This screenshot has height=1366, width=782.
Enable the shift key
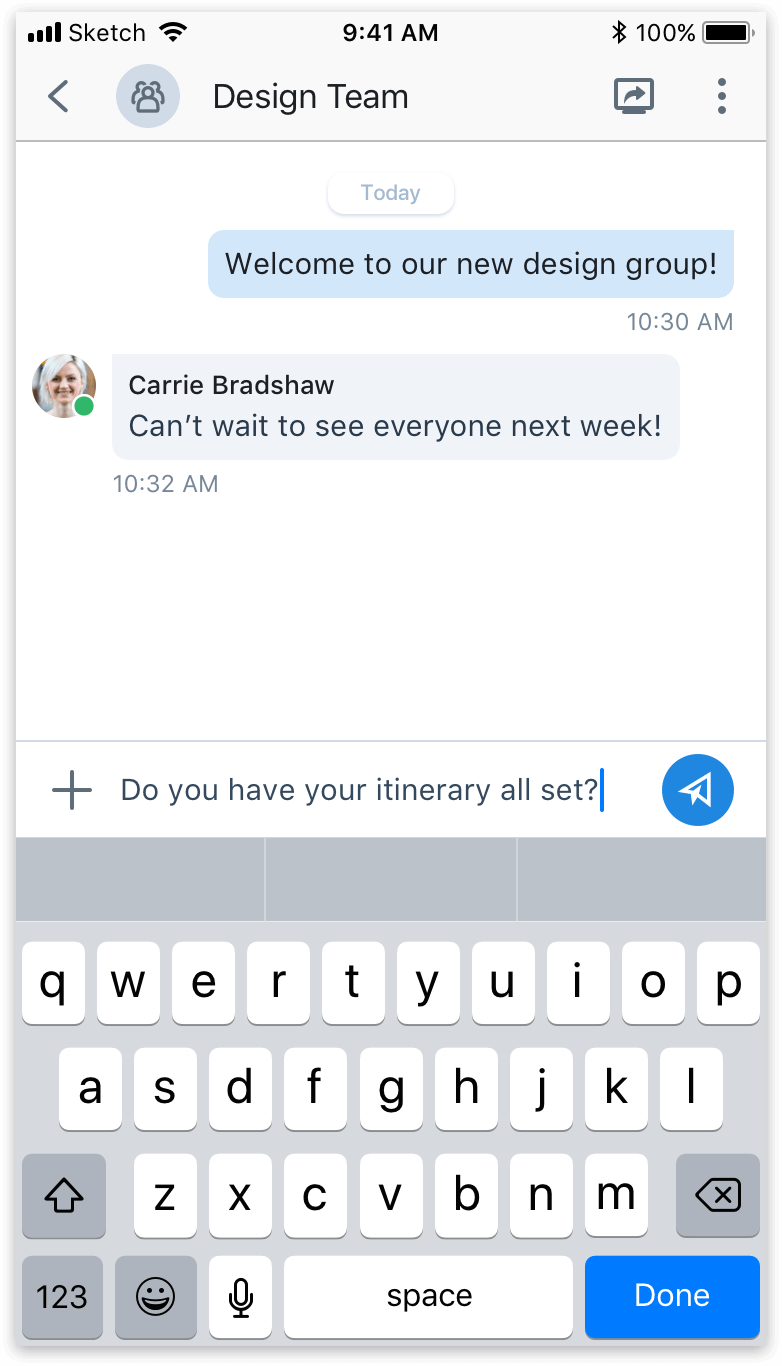(x=63, y=1195)
